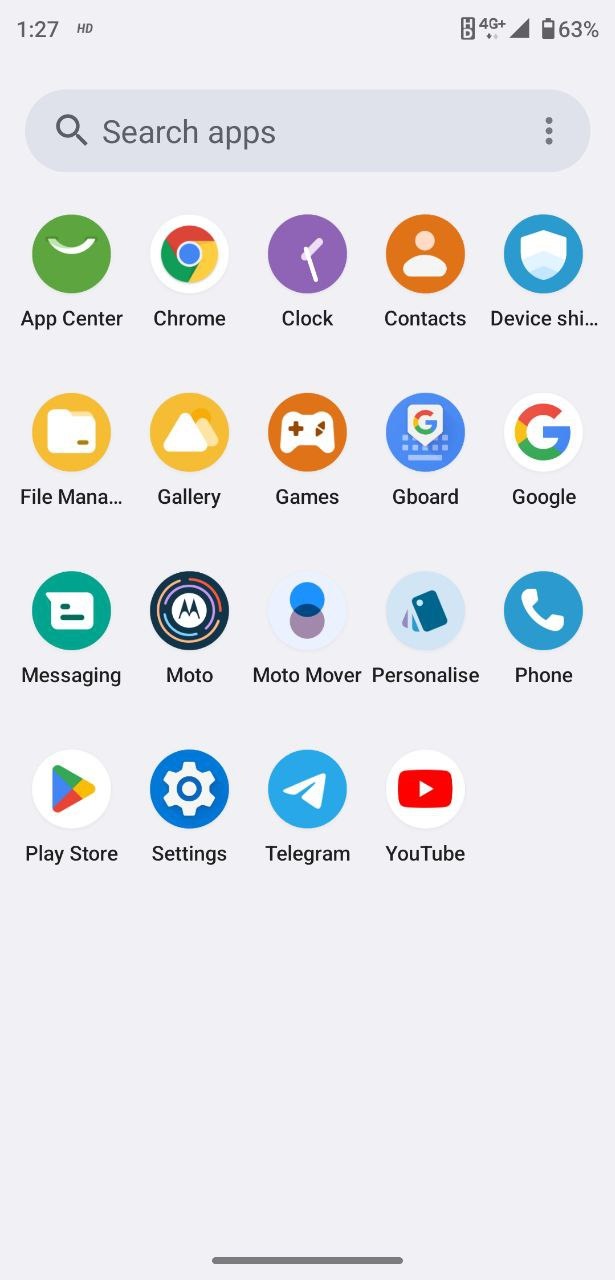
Task: Open Settings
Action: (x=189, y=788)
